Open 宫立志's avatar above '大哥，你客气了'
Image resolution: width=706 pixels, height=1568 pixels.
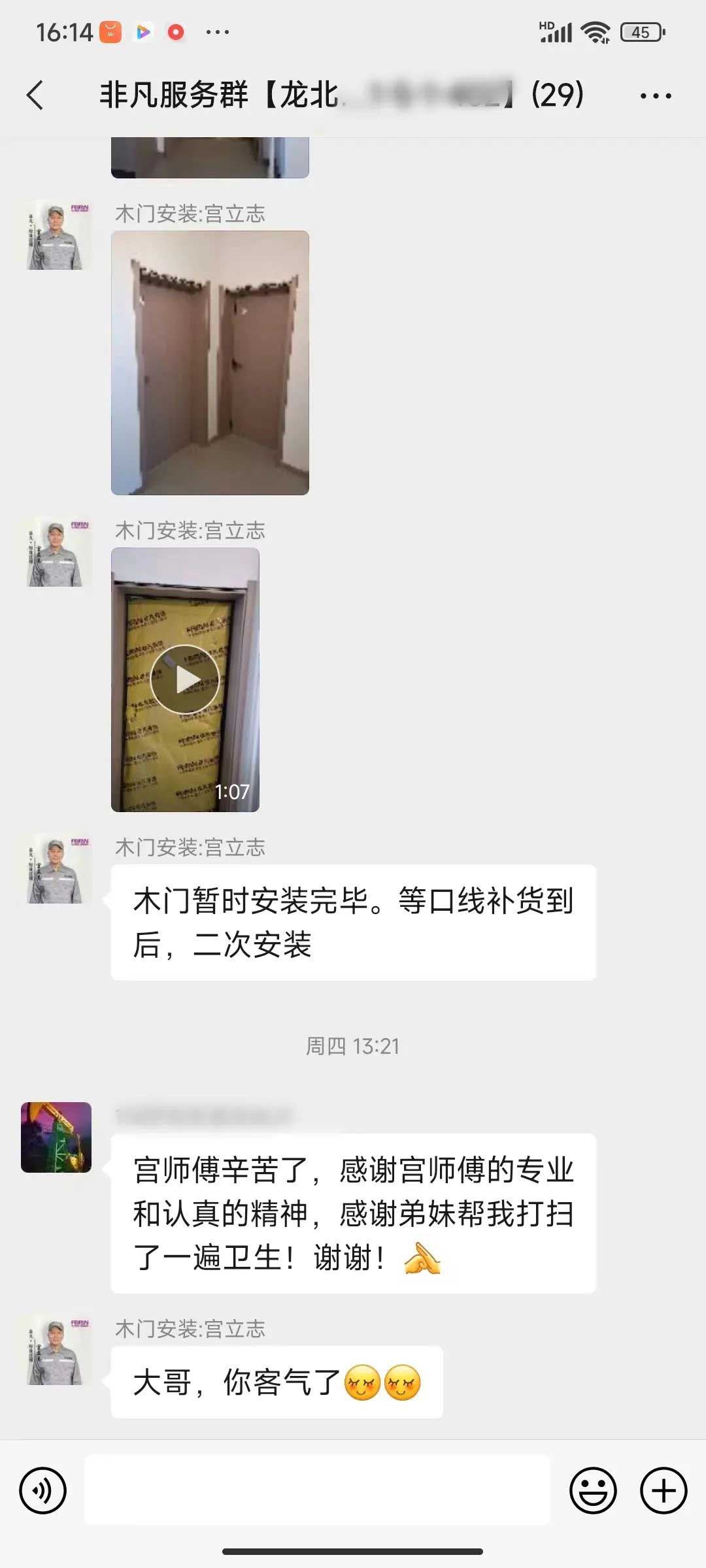(x=56, y=1350)
